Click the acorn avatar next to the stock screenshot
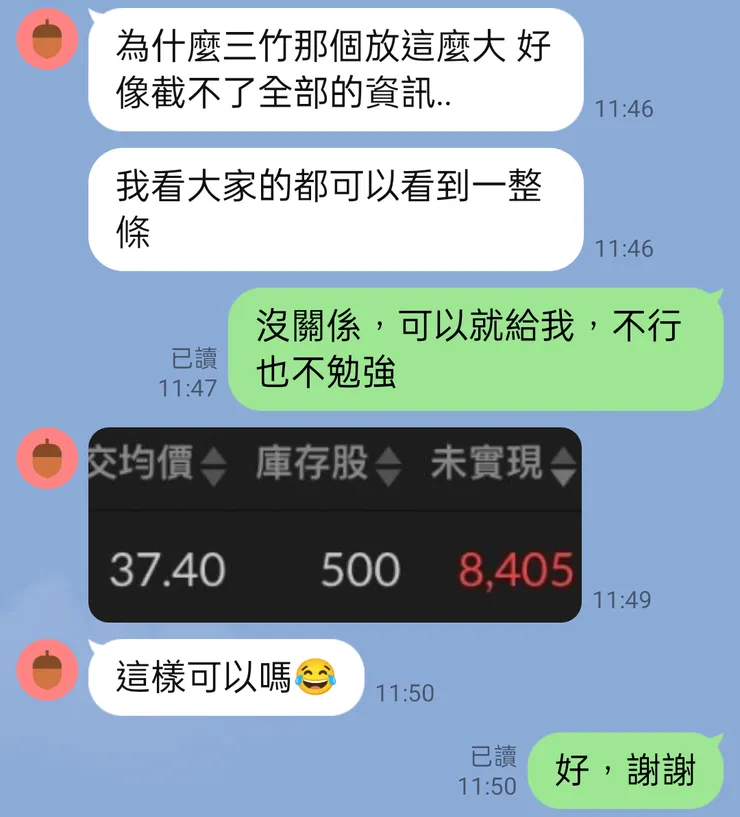Viewport: 740px width, 817px height. click(45, 455)
